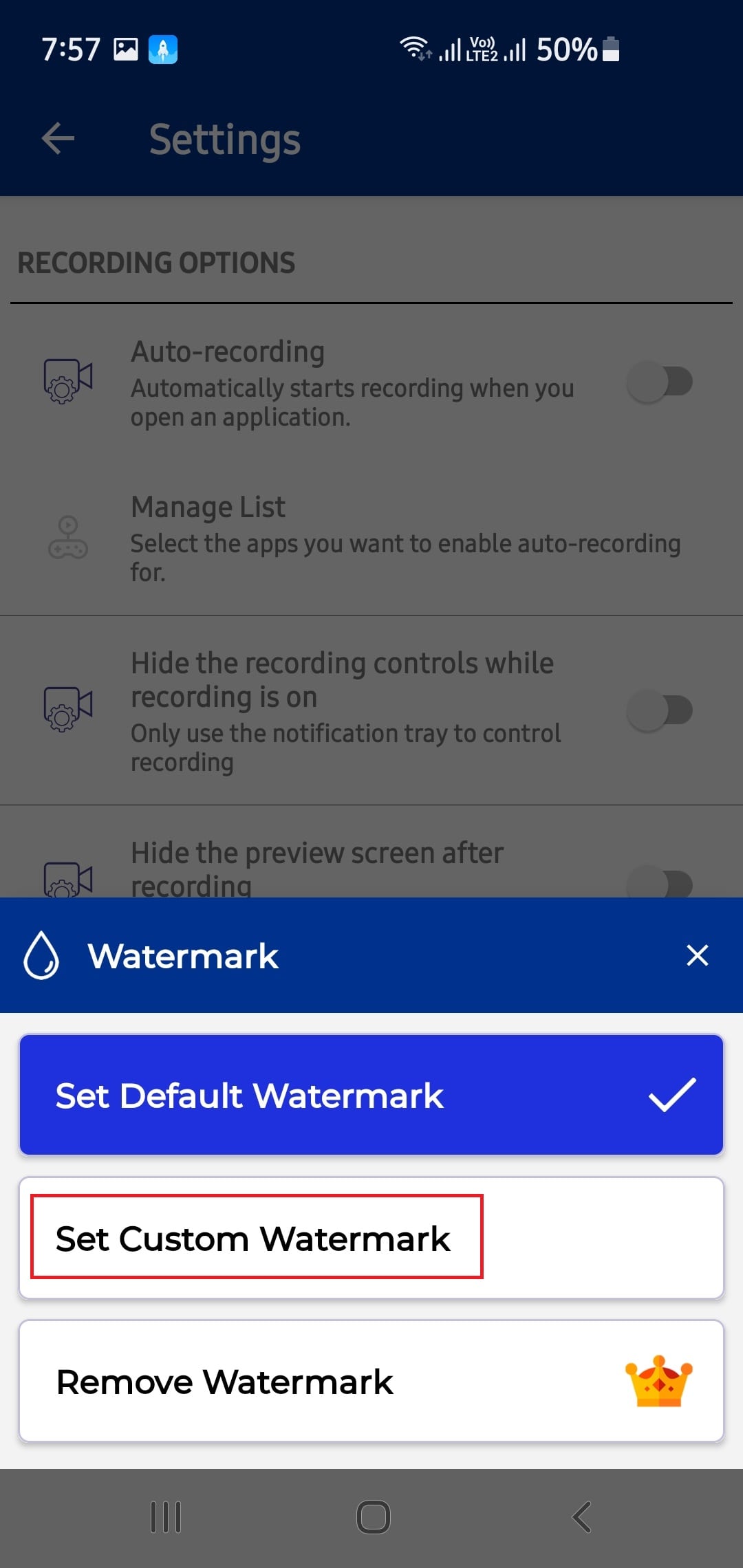Click the water drop Watermark icon
The image size is (743, 1568).
(x=41, y=955)
